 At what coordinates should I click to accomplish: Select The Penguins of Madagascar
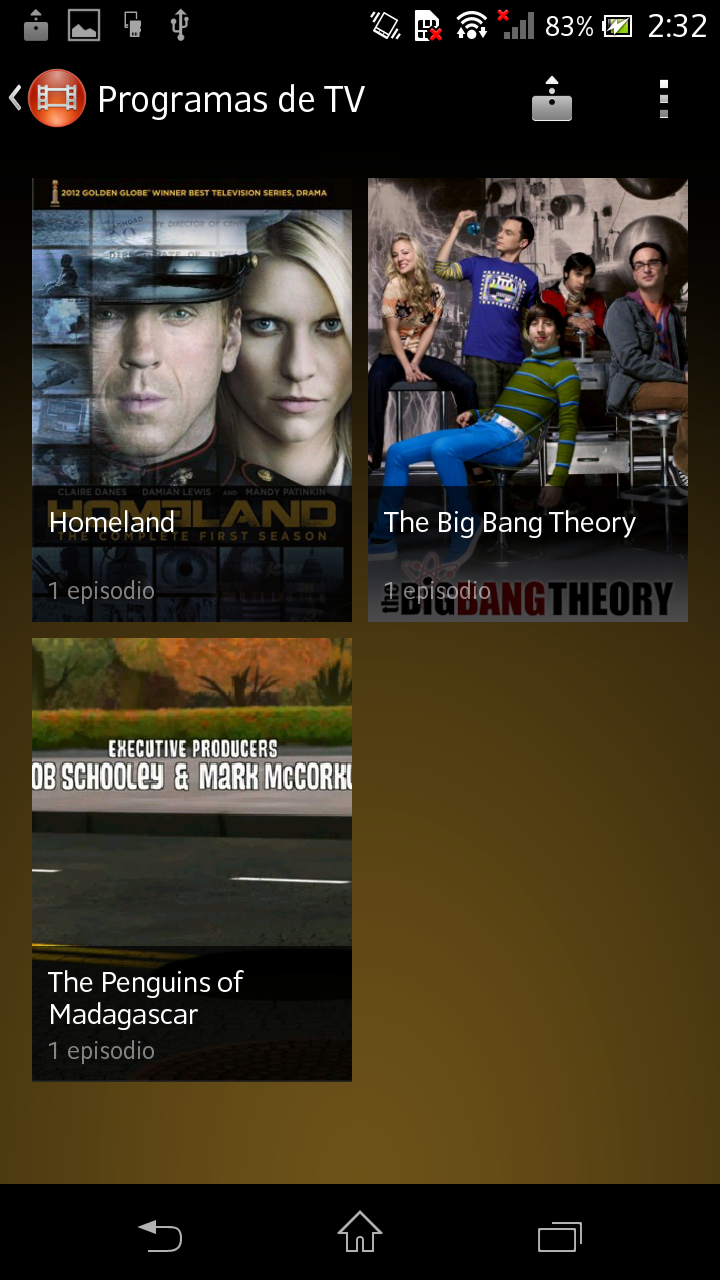coord(192,860)
